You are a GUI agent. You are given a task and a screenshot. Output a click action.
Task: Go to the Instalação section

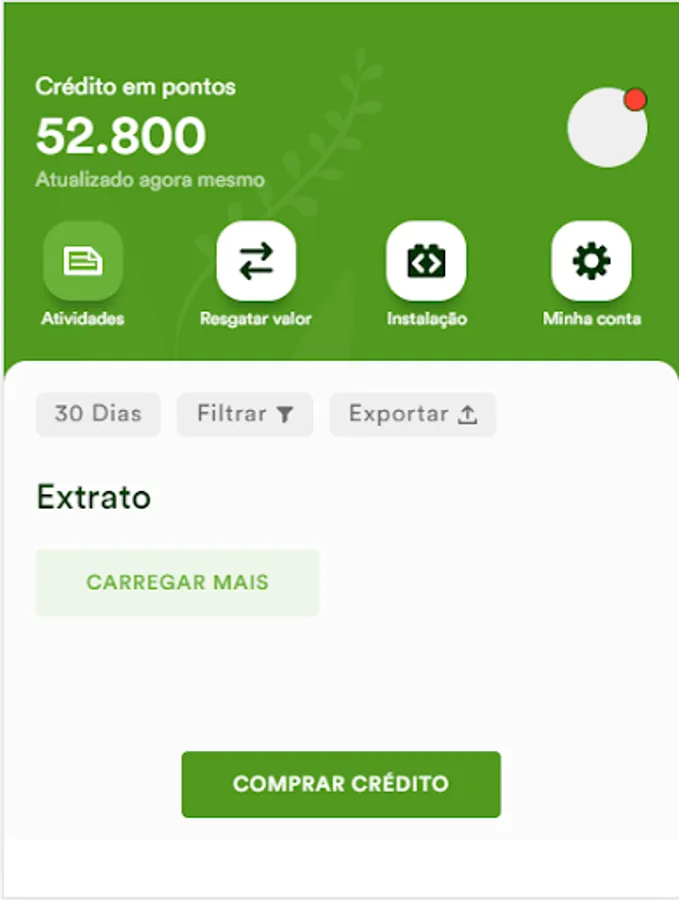[426, 261]
